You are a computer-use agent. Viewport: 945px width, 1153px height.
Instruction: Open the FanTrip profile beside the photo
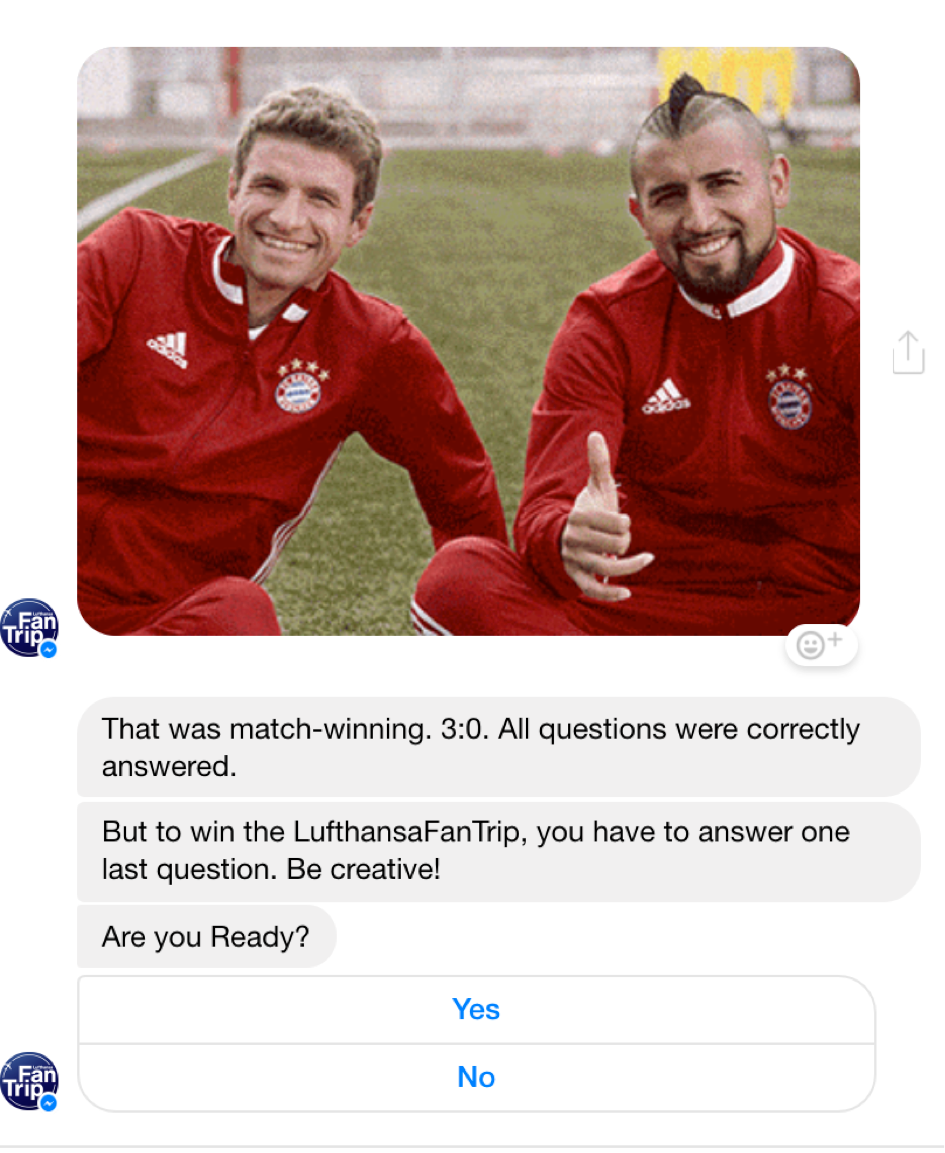(30, 628)
